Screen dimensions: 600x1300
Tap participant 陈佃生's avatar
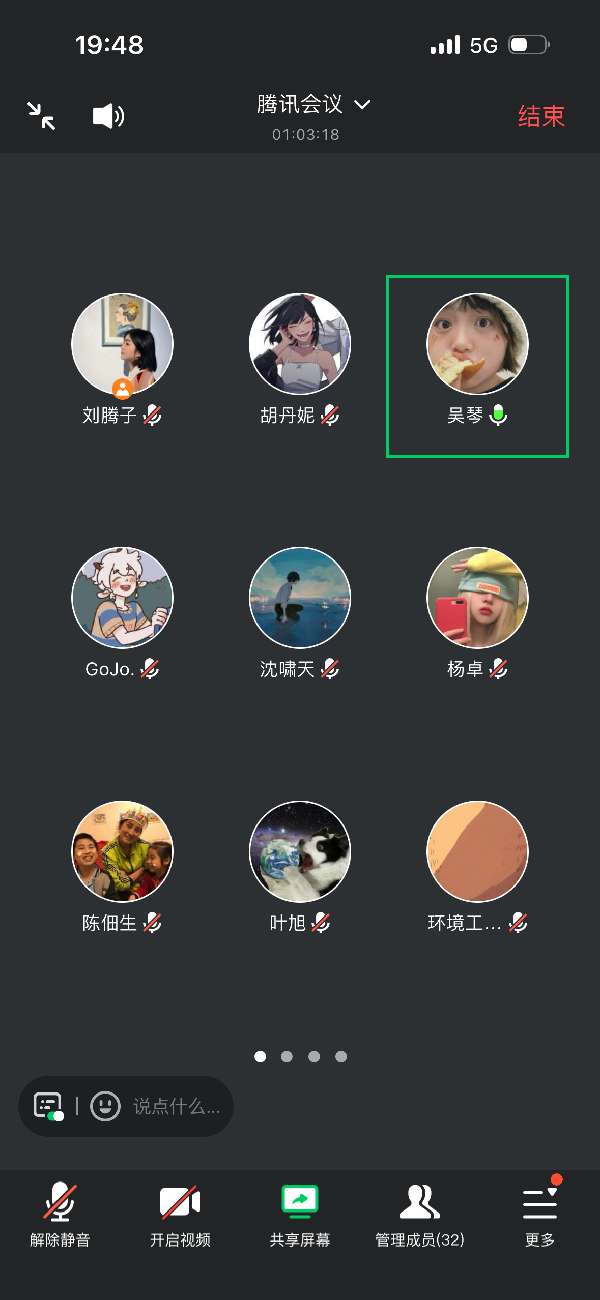pos(123,852)
